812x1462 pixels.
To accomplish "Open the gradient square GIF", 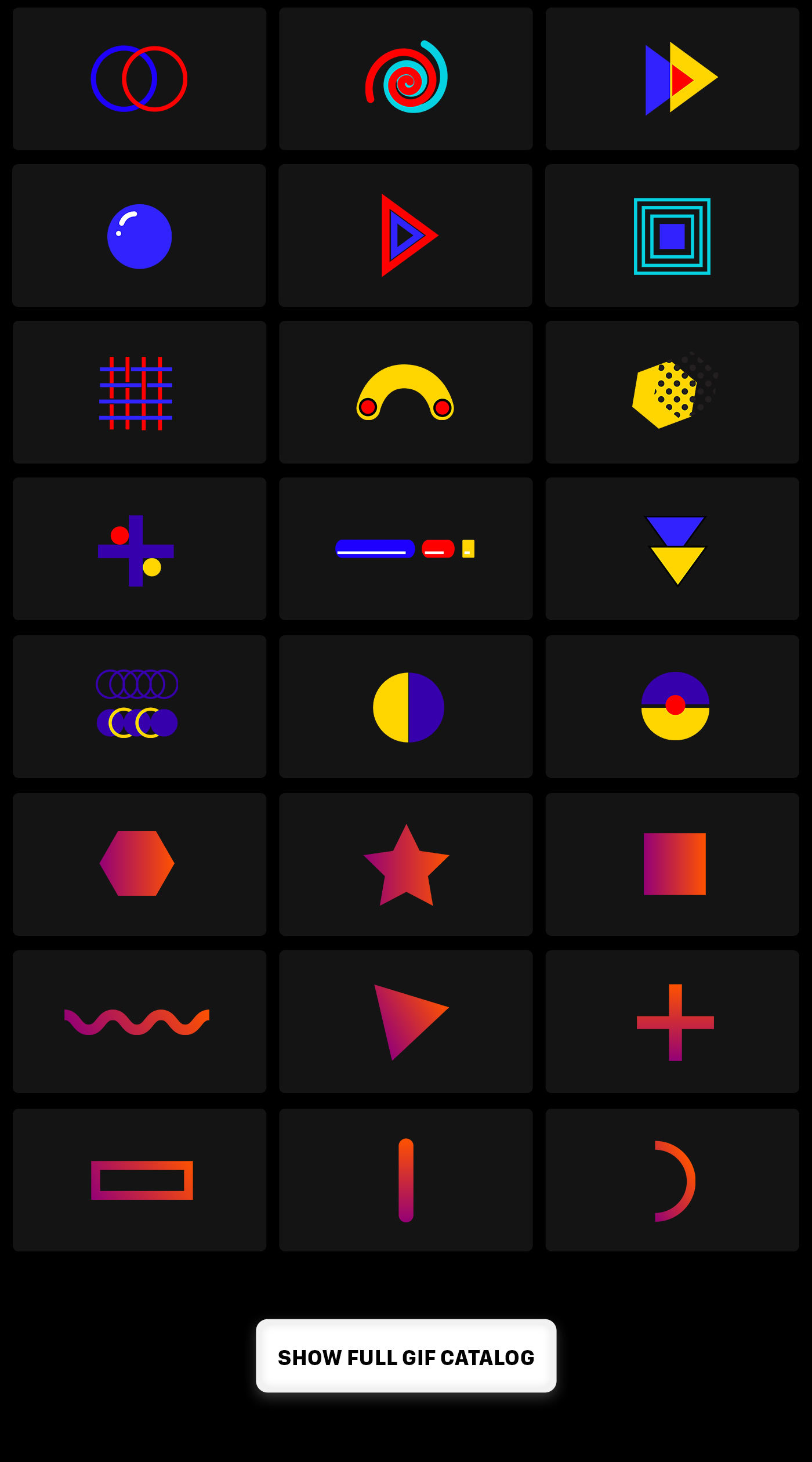I will click(672, 864).
